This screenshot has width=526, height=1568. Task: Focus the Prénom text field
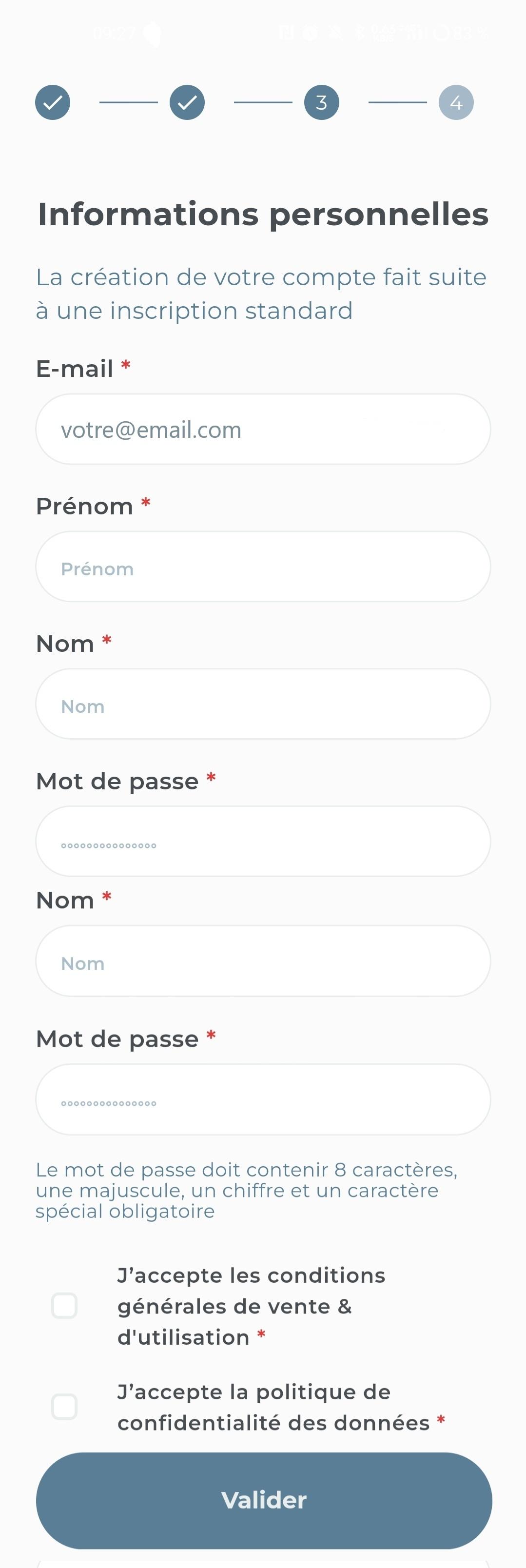(x=263, y=567)
